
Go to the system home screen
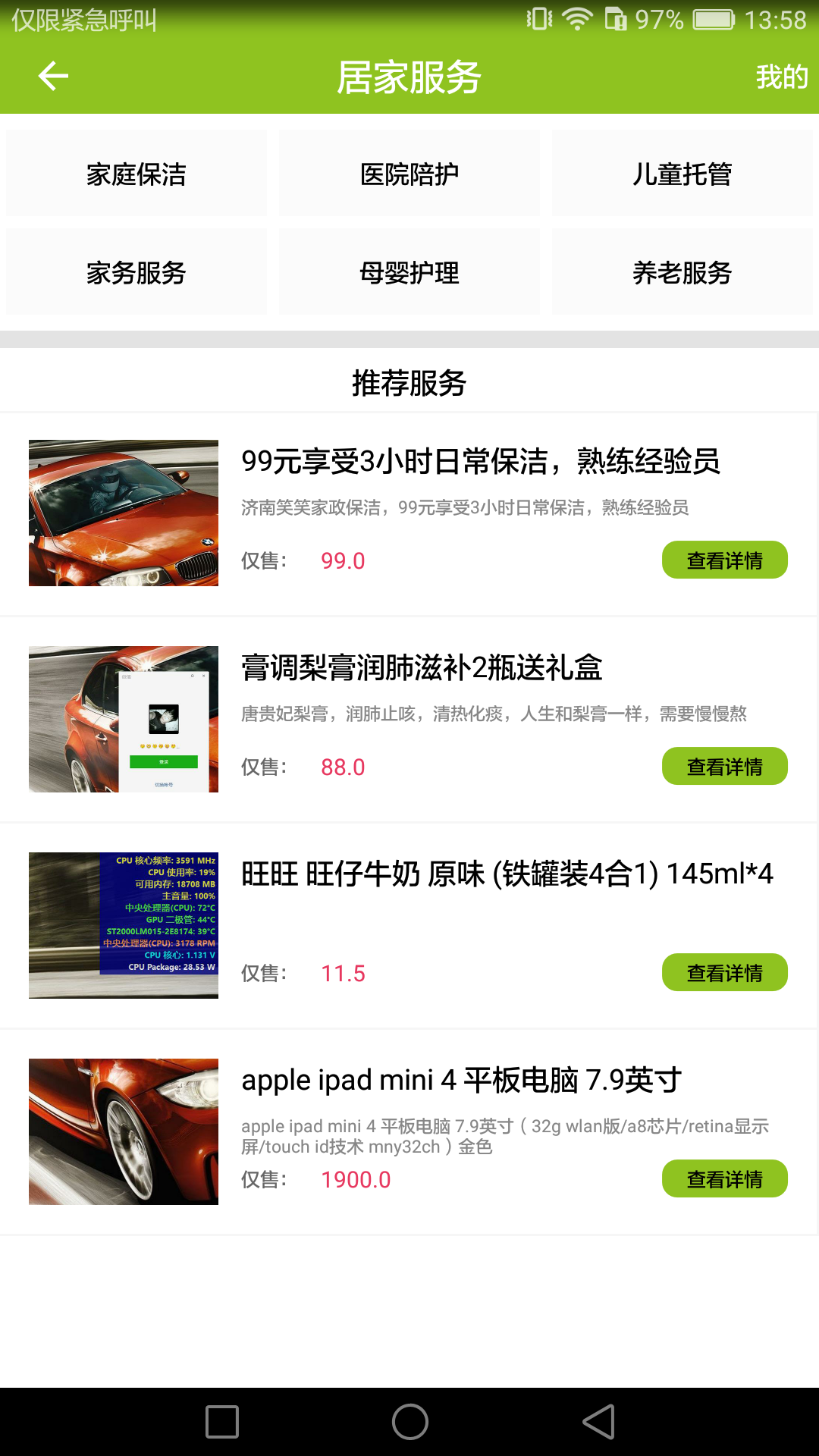pyautogui.click(x=409, y=1422)
